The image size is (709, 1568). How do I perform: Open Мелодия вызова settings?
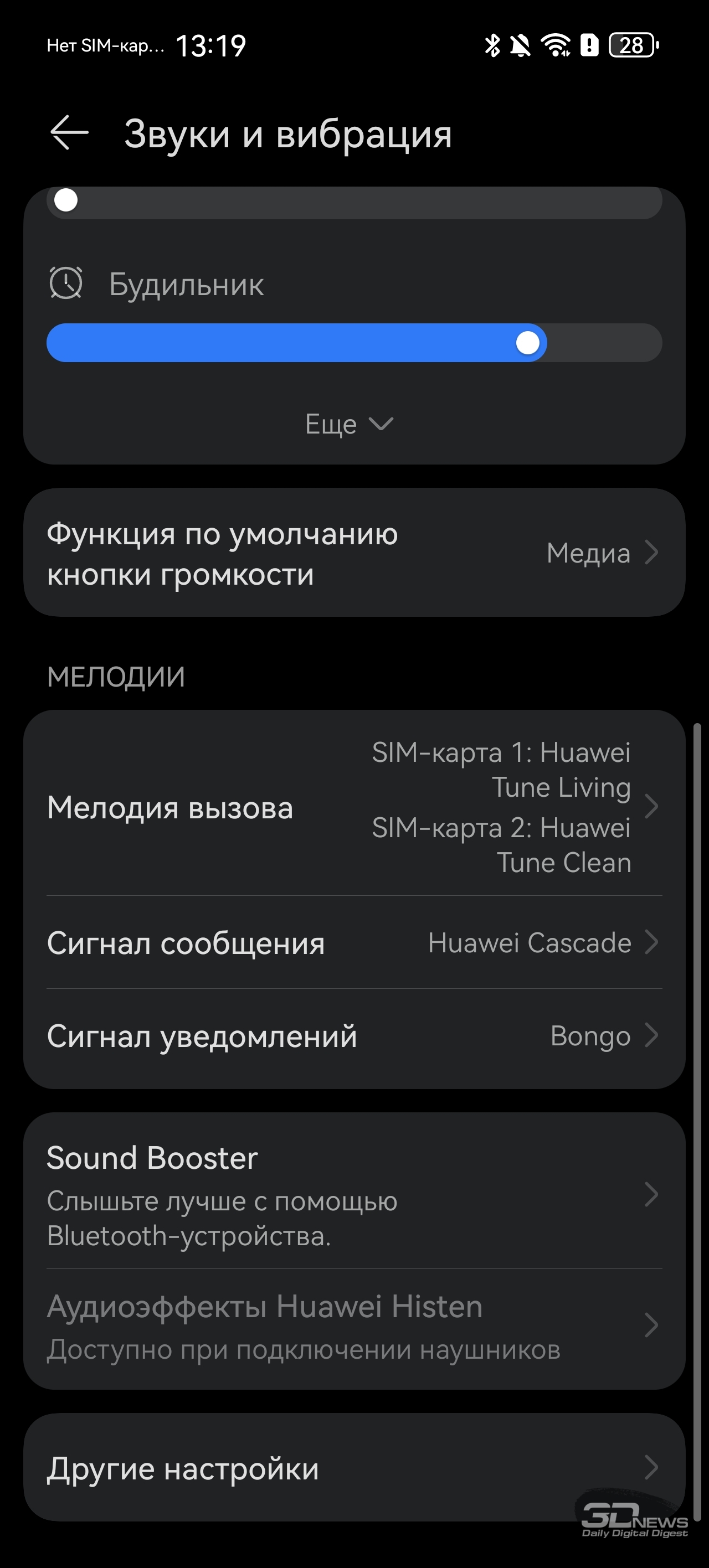pyautogui.click(x=354, y=807)
